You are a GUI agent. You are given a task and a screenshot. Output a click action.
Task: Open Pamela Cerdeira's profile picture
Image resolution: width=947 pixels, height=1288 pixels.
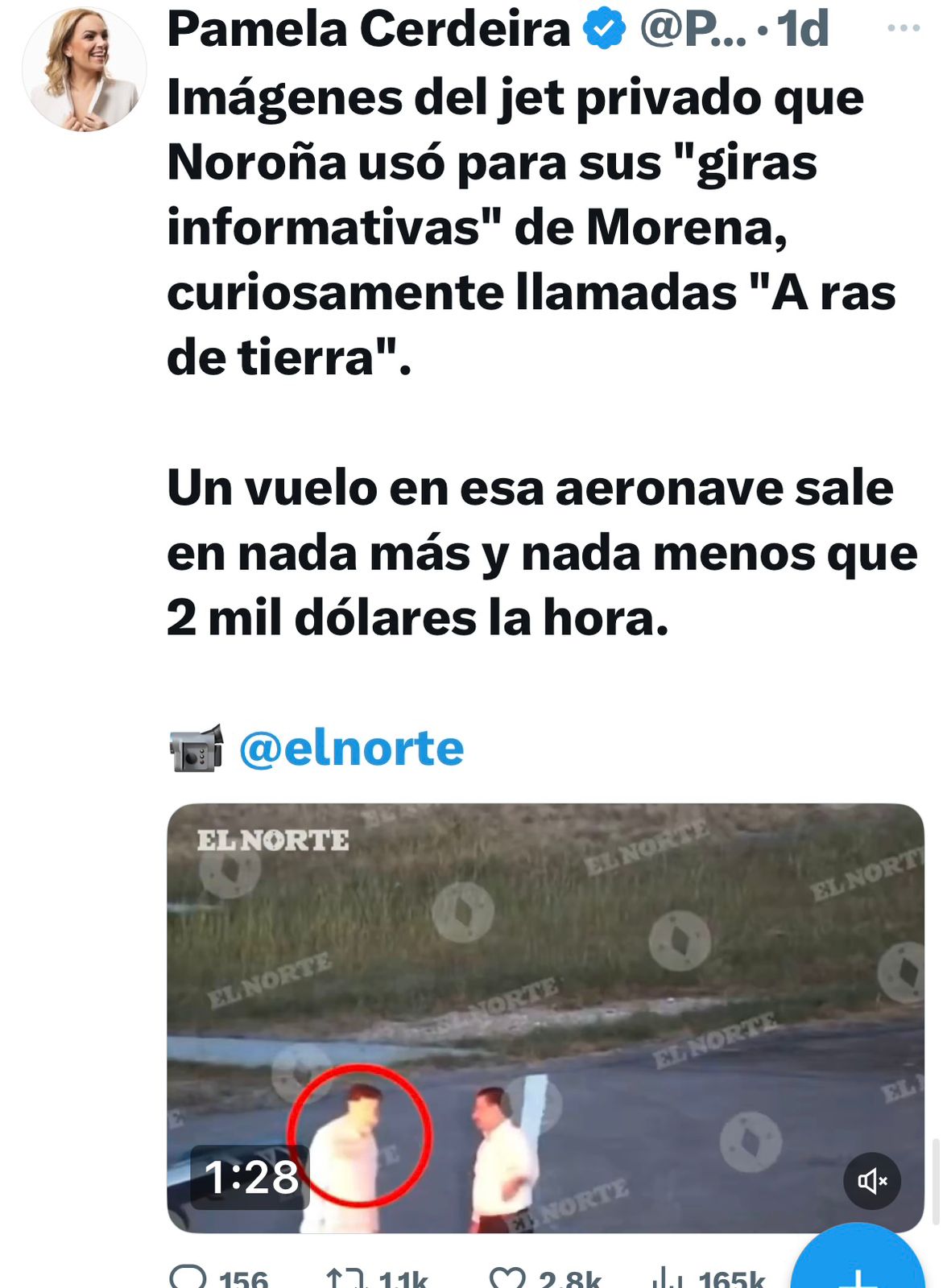[x=85, y=68]
